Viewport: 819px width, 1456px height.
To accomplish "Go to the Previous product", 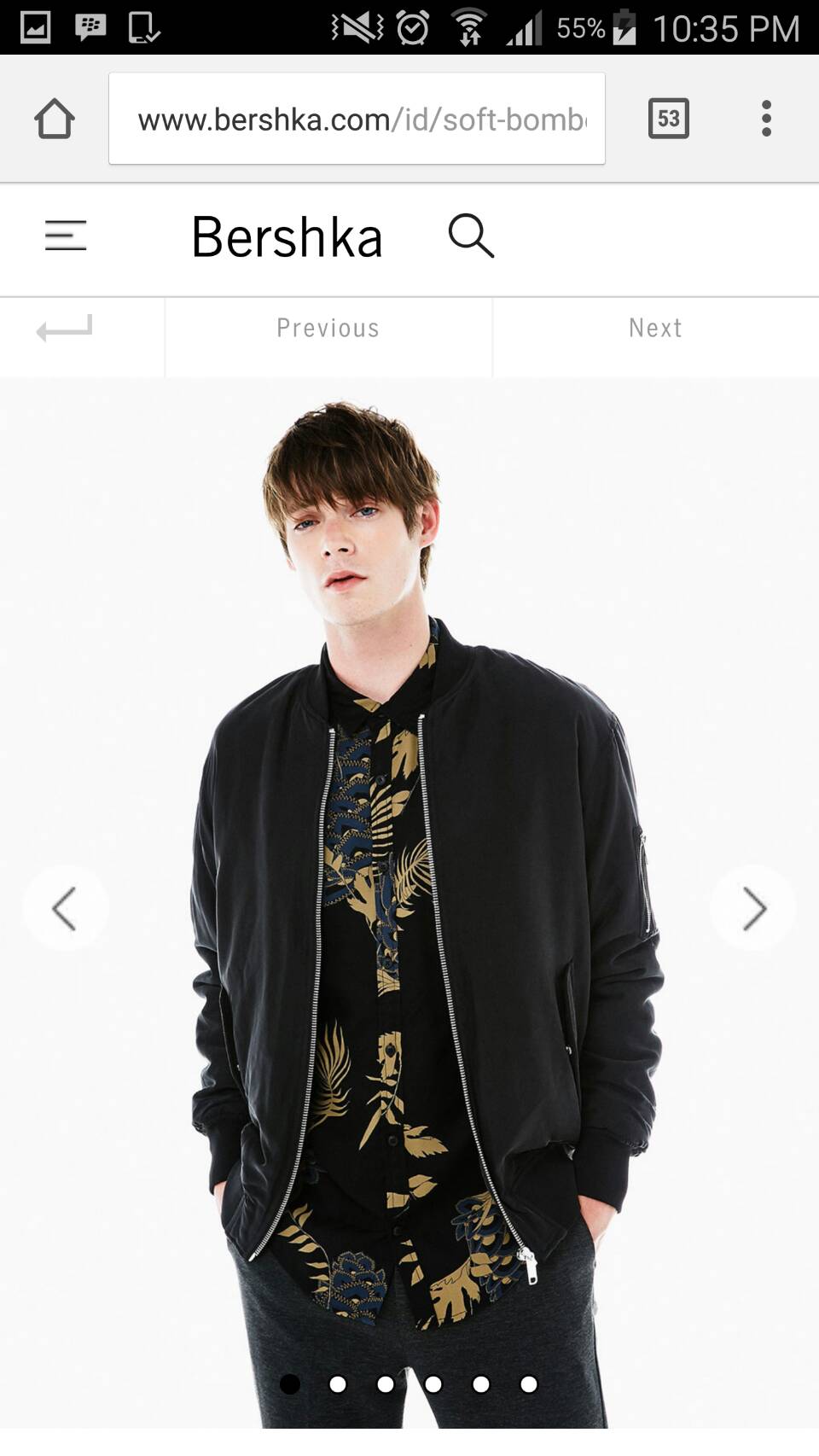I will pos(328,329).
